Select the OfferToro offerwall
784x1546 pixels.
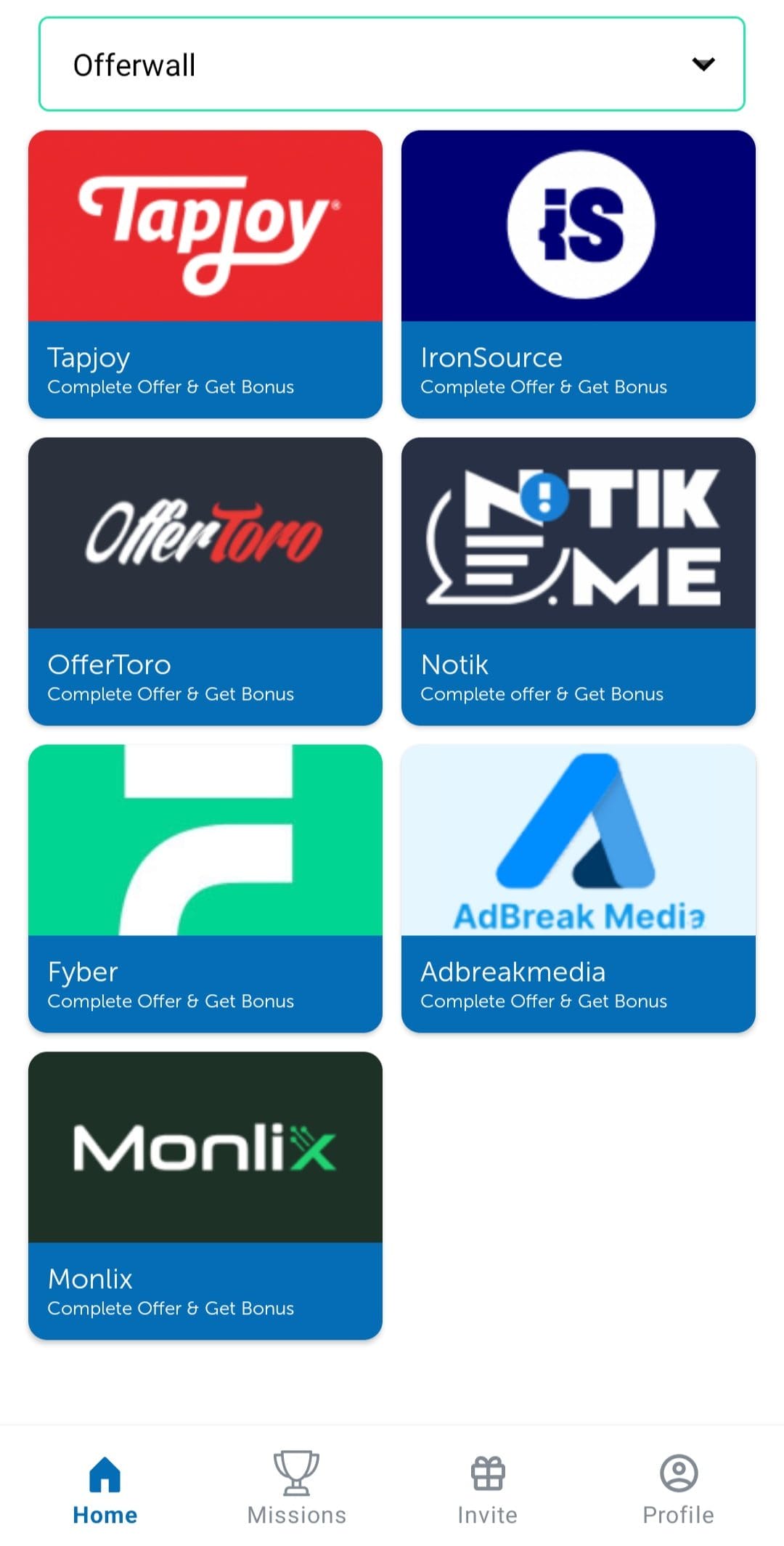pos(205,581)
